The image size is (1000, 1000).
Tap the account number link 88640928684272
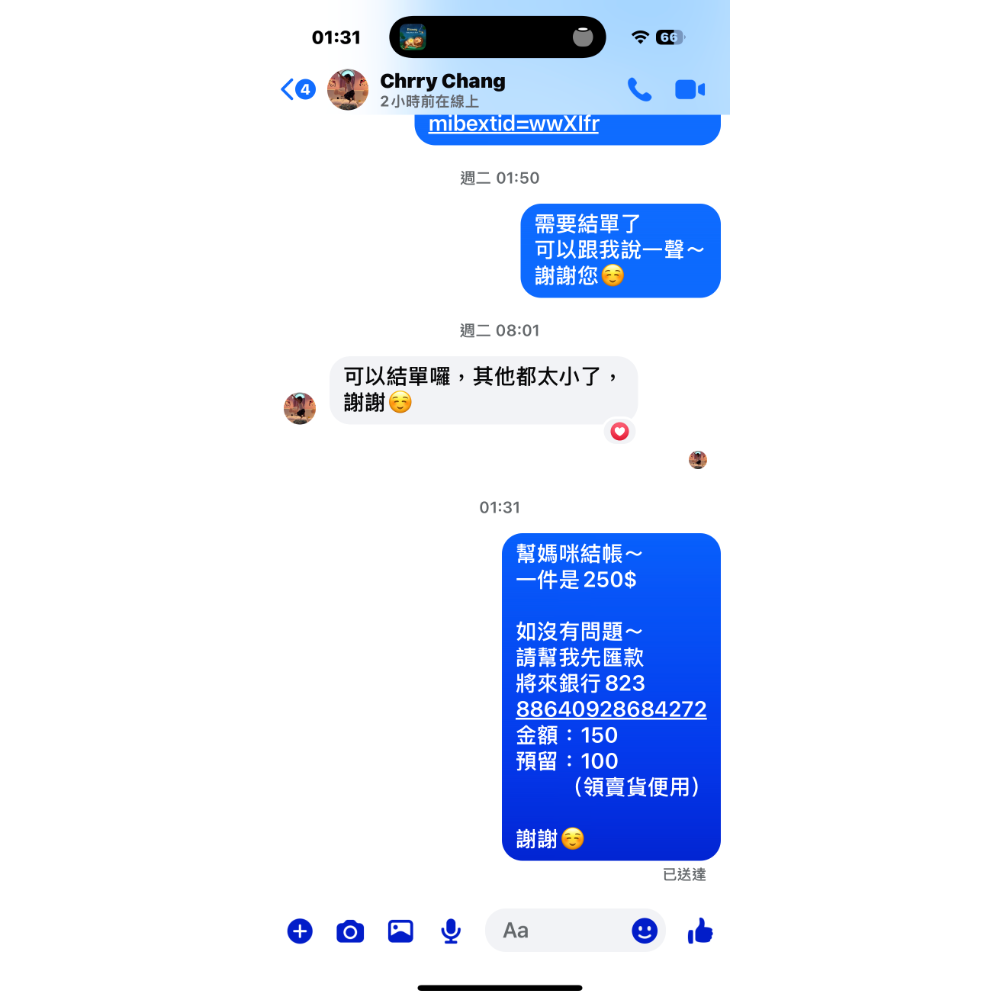(x=611, y=710)
